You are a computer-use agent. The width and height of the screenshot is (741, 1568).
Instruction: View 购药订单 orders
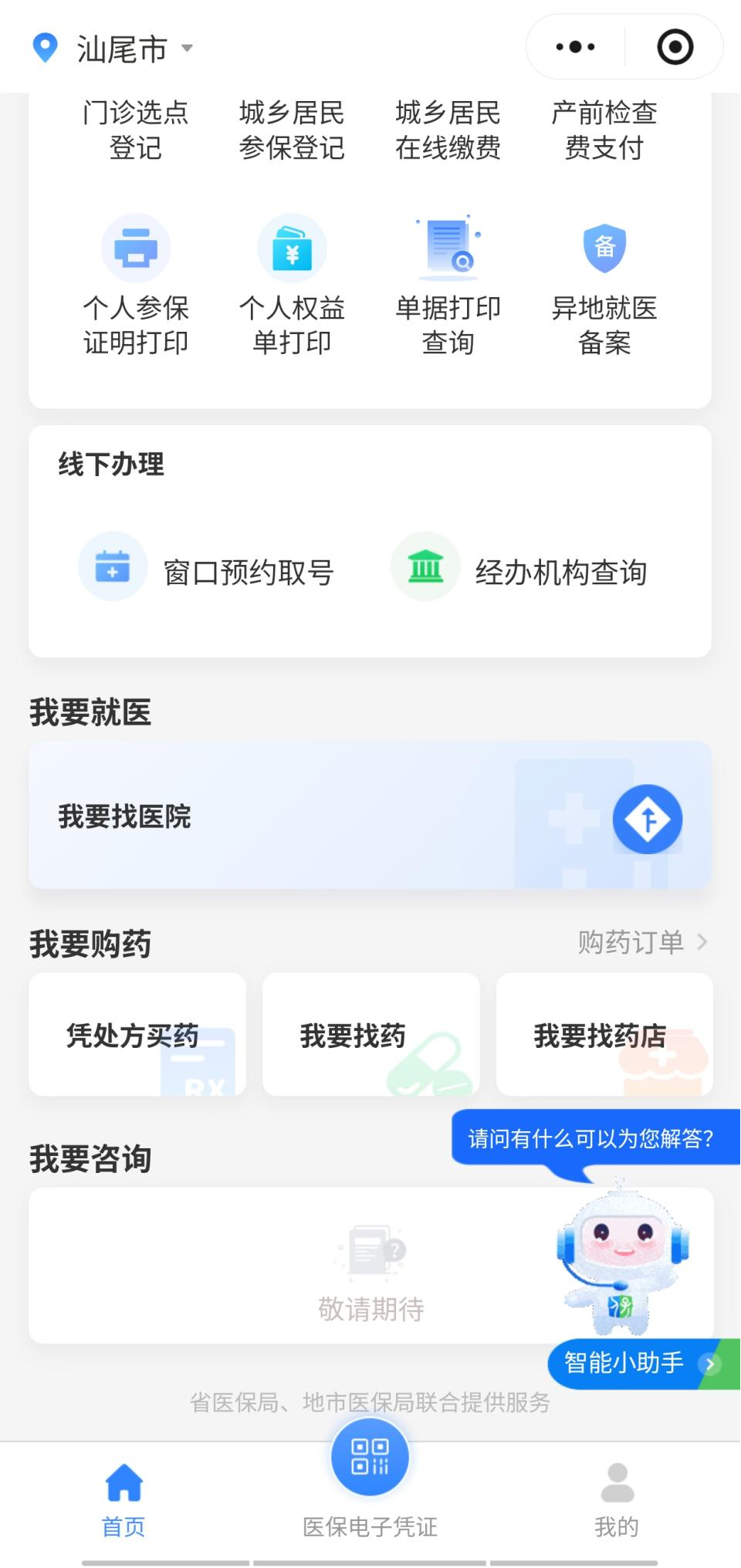coord(641,942)
